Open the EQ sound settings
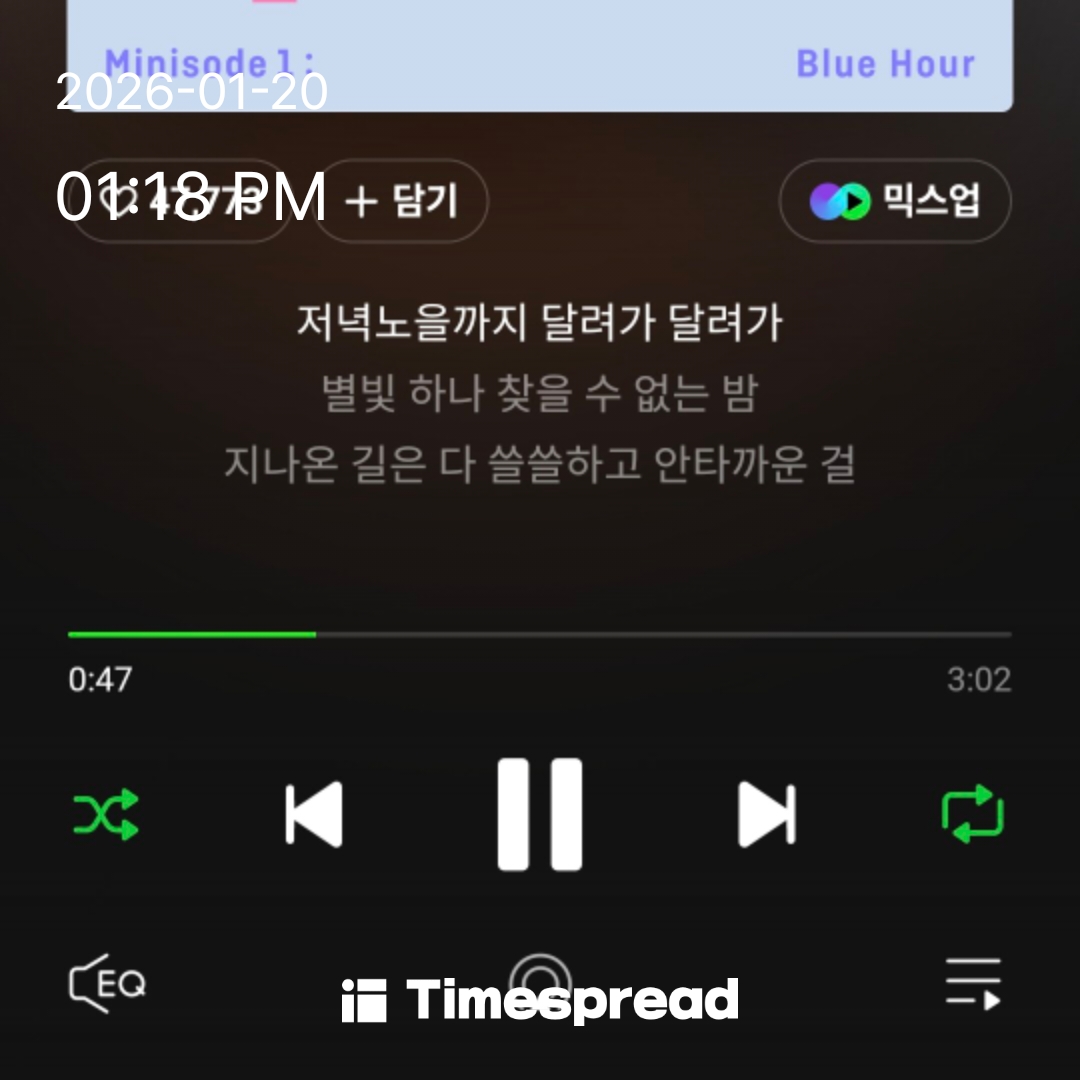1080x1080 pixels. click(107, 984)
